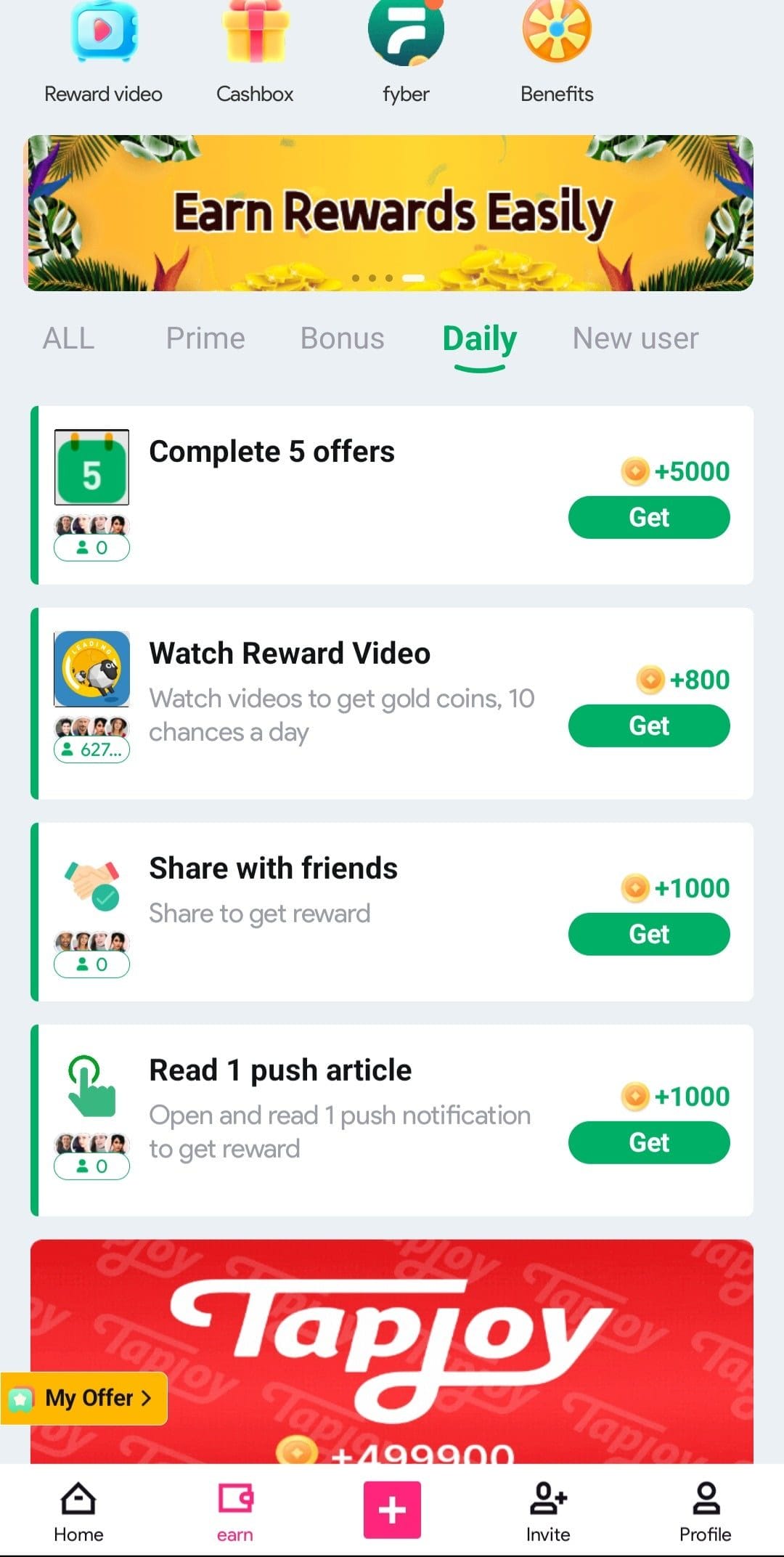
Task: Select the Daily tab
Action: pyautogui.click(x=479, y=340)
